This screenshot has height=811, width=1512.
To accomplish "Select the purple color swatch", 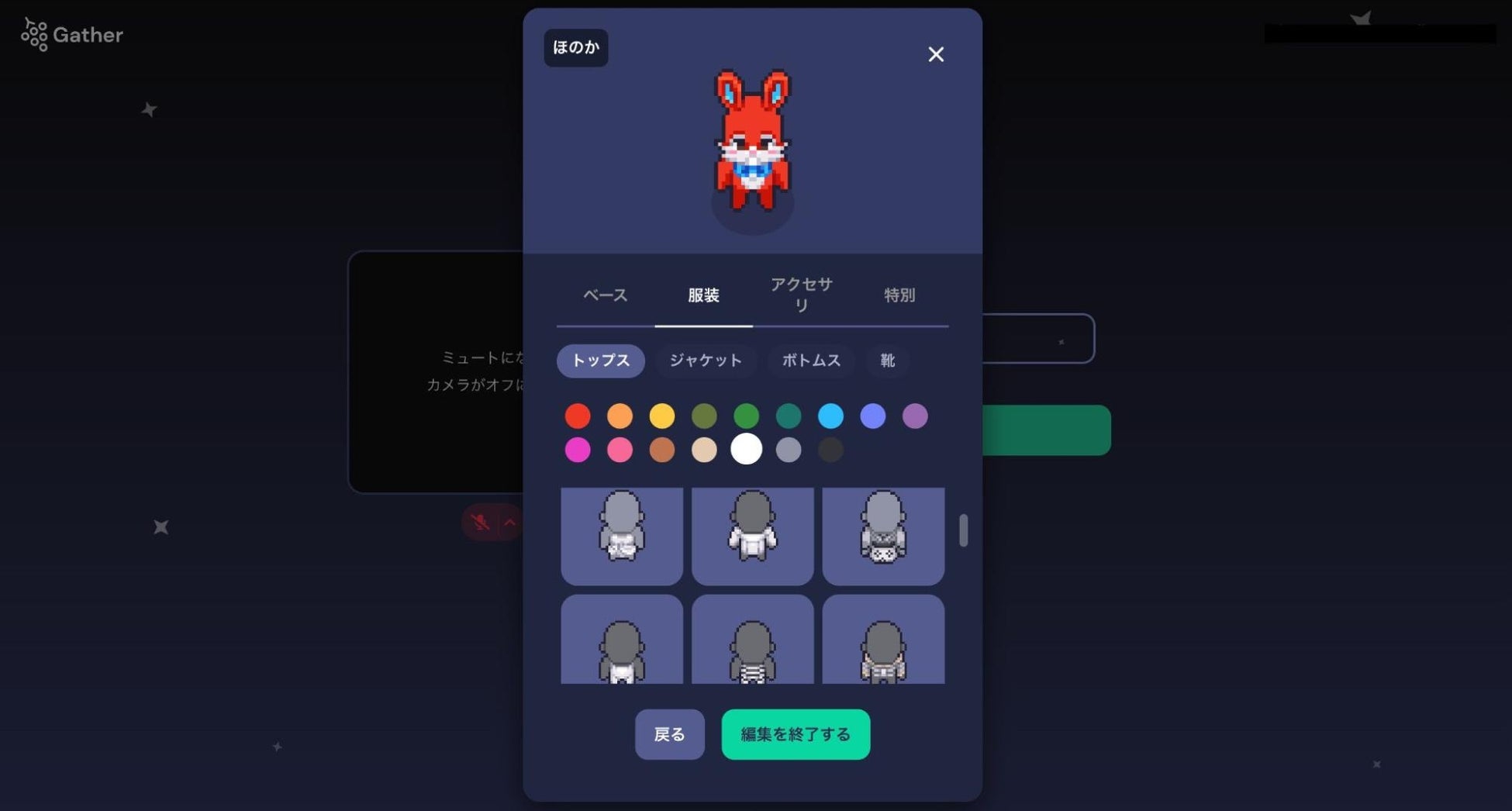I will [x=915, y=416].
